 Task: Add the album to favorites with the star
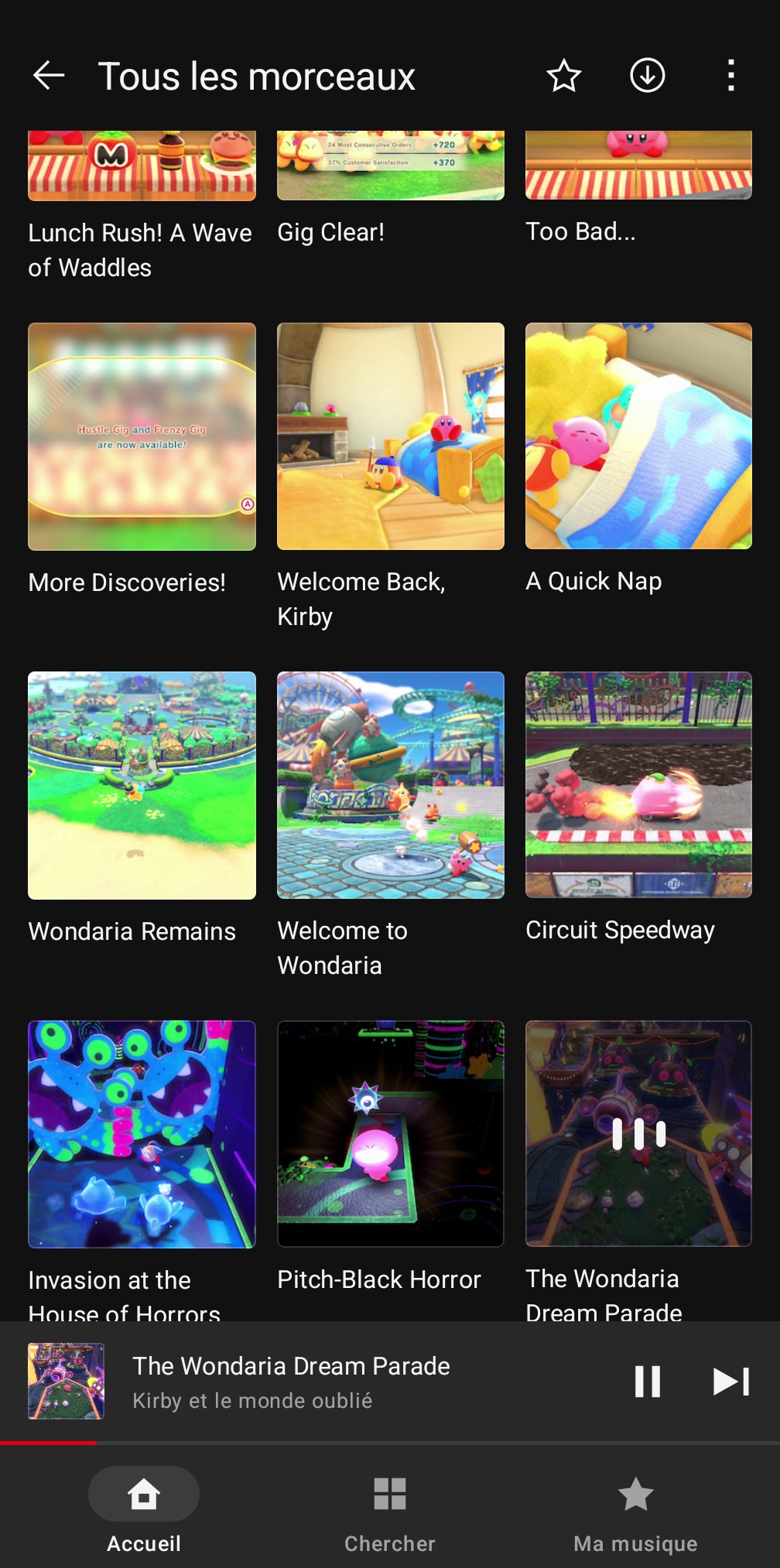[x=563, y=76]
